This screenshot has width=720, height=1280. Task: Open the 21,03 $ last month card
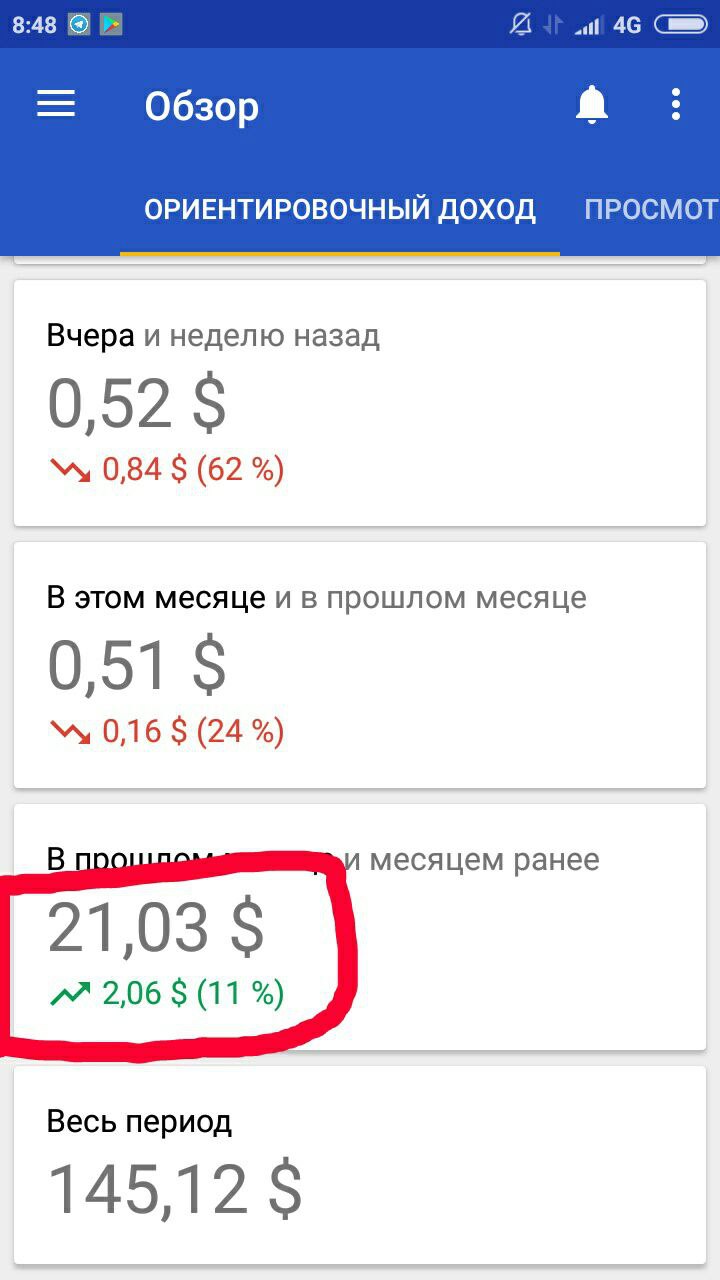pyautogui.click(x=360, y=927)
